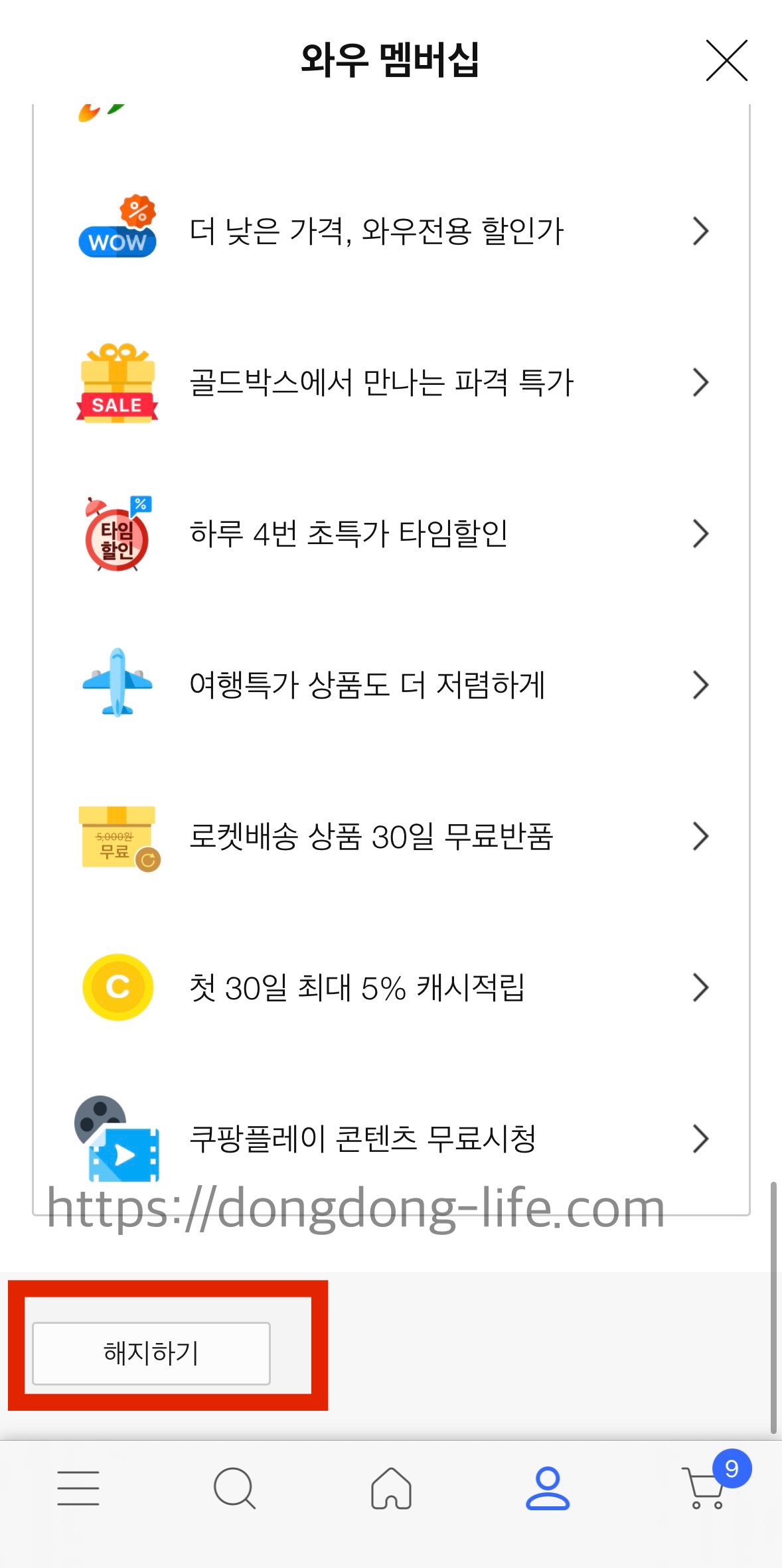Open the Coupang Play film reel icon
This screenshot has width=782, height=1568.
click(x=117, y=1139)
